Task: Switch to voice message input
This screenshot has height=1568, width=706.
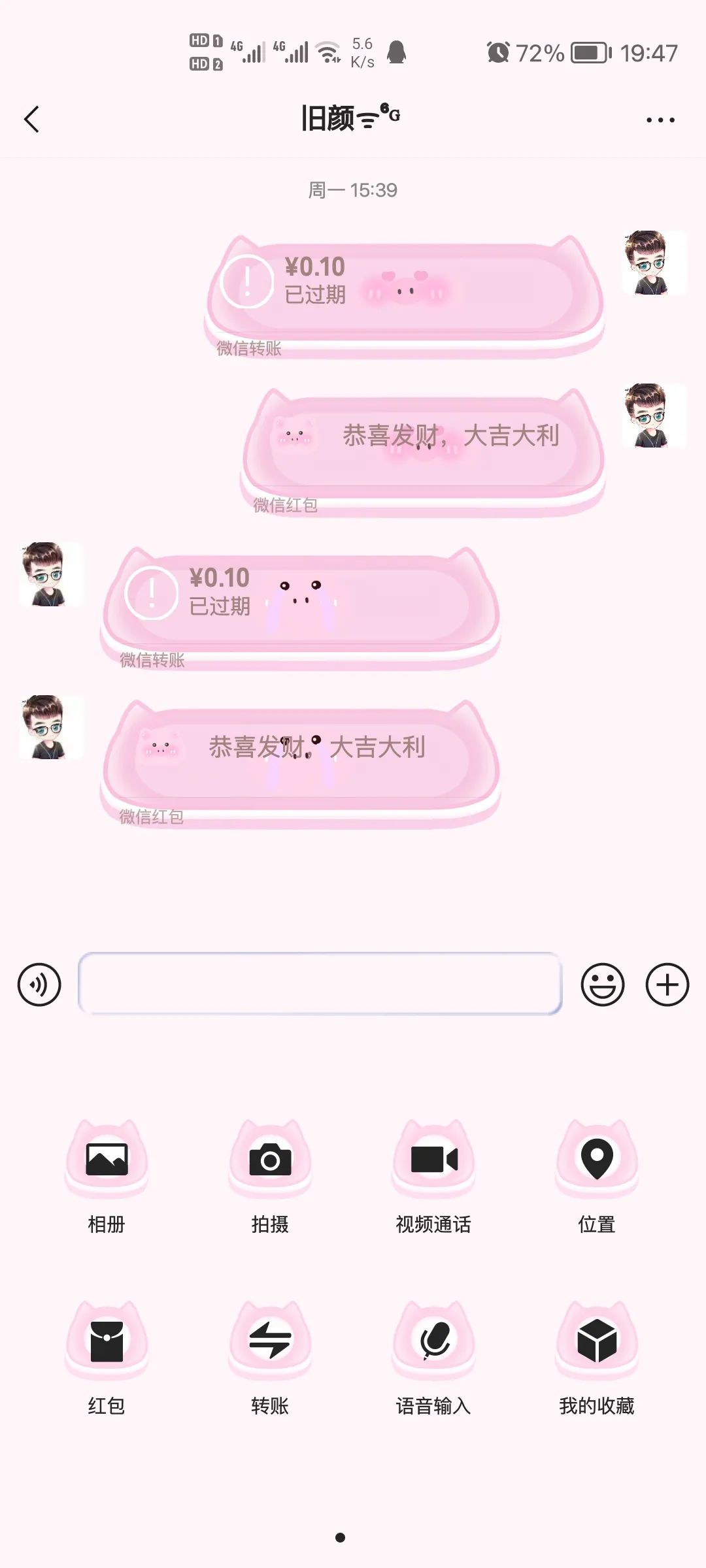Action: (39, 985)
